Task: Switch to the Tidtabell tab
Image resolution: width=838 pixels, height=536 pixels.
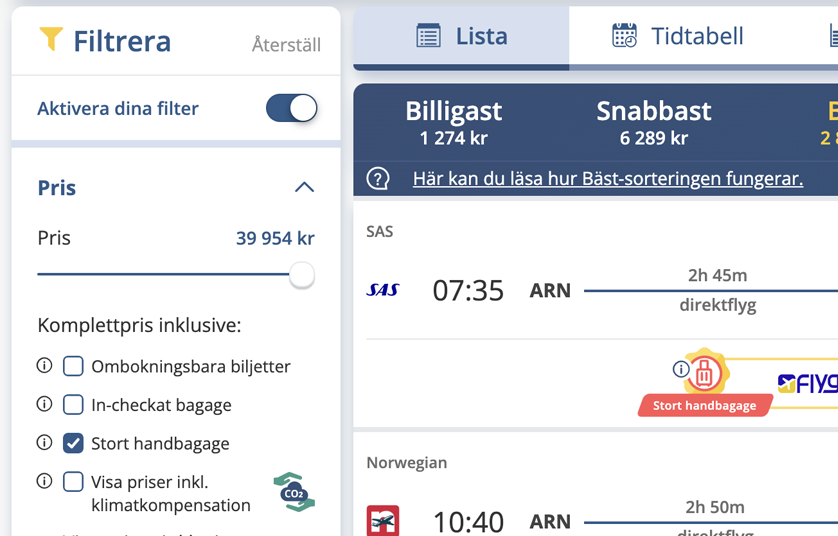Action: pos(677,36)
